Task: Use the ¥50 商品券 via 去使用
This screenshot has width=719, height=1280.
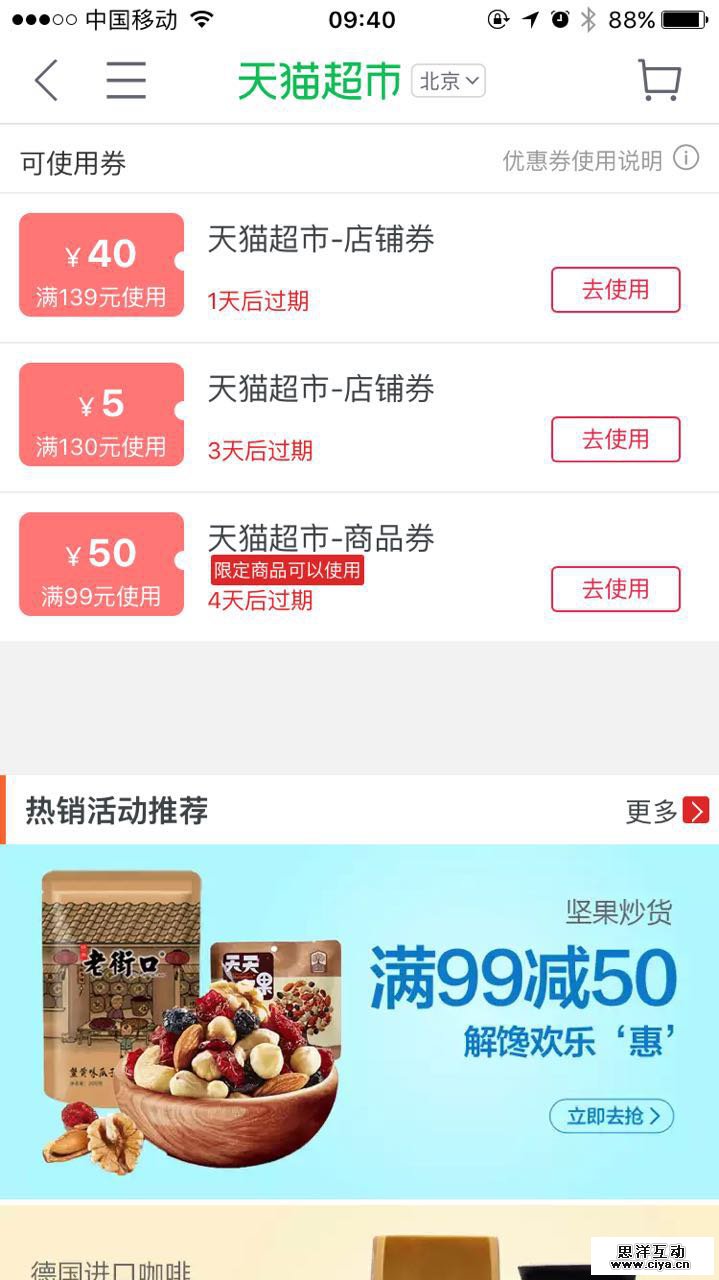Action: (x=615, y=589)
